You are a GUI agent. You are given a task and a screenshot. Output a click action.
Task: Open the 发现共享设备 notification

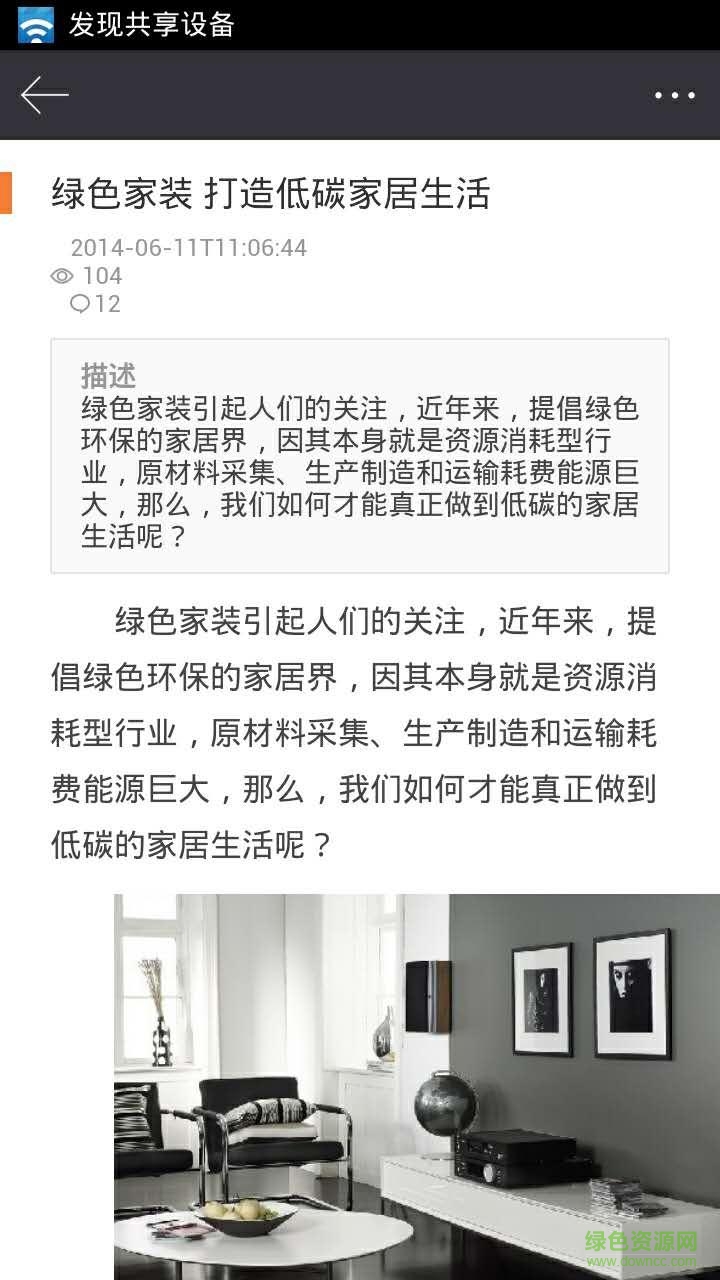point(150,25)
